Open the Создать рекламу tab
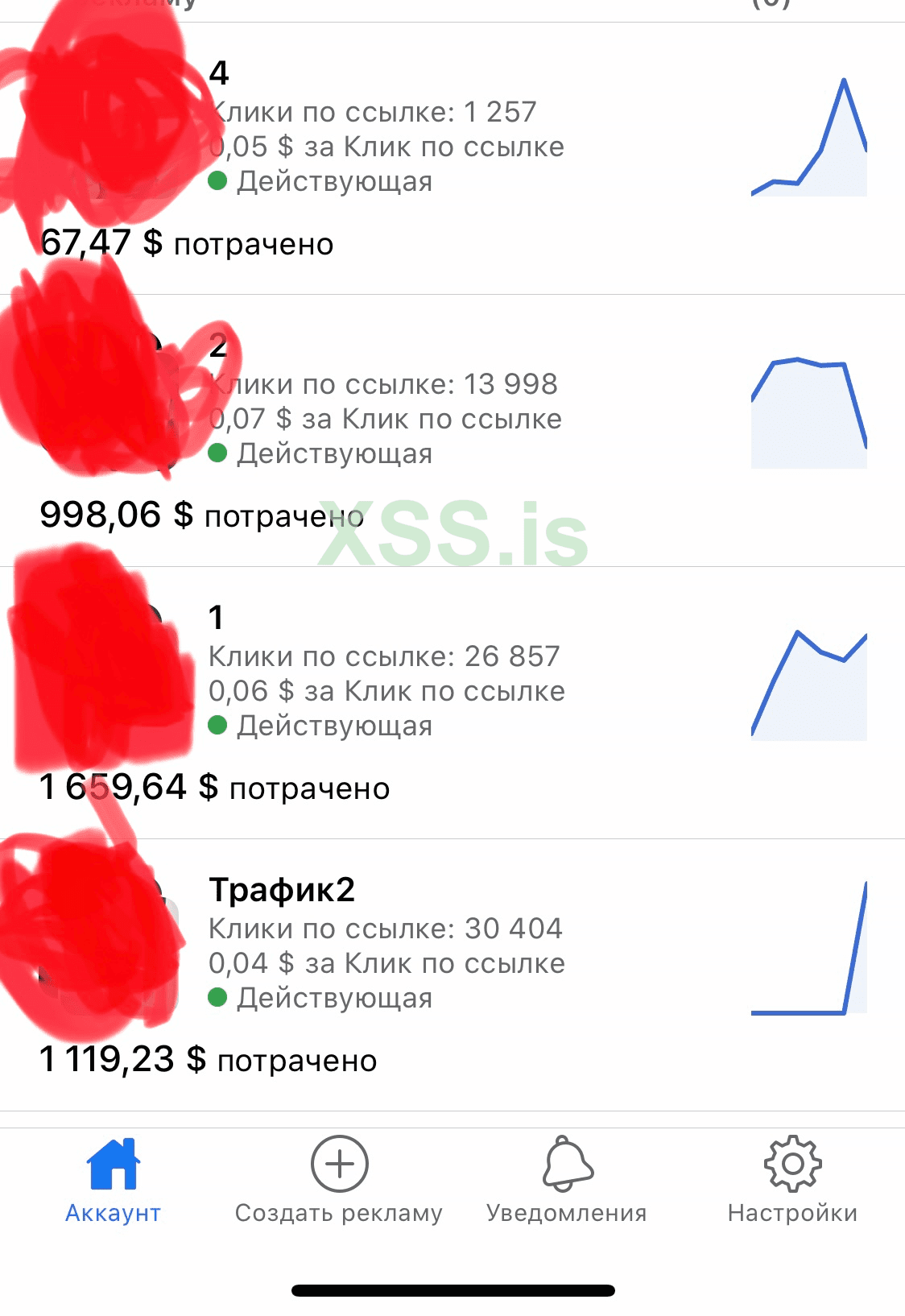 [x=339, y=1181]
